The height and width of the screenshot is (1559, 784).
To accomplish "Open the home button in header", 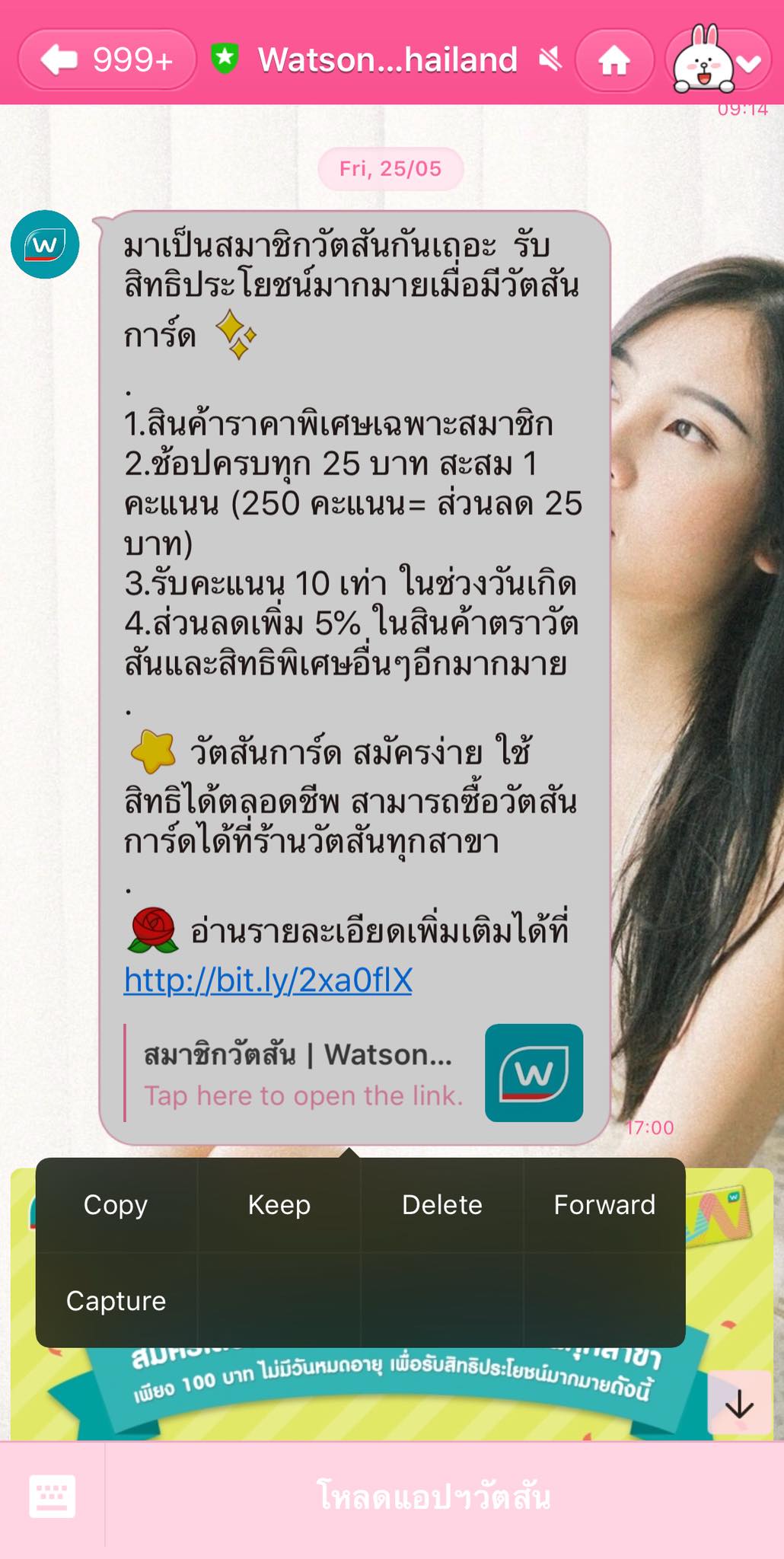I will pos(614,60).
